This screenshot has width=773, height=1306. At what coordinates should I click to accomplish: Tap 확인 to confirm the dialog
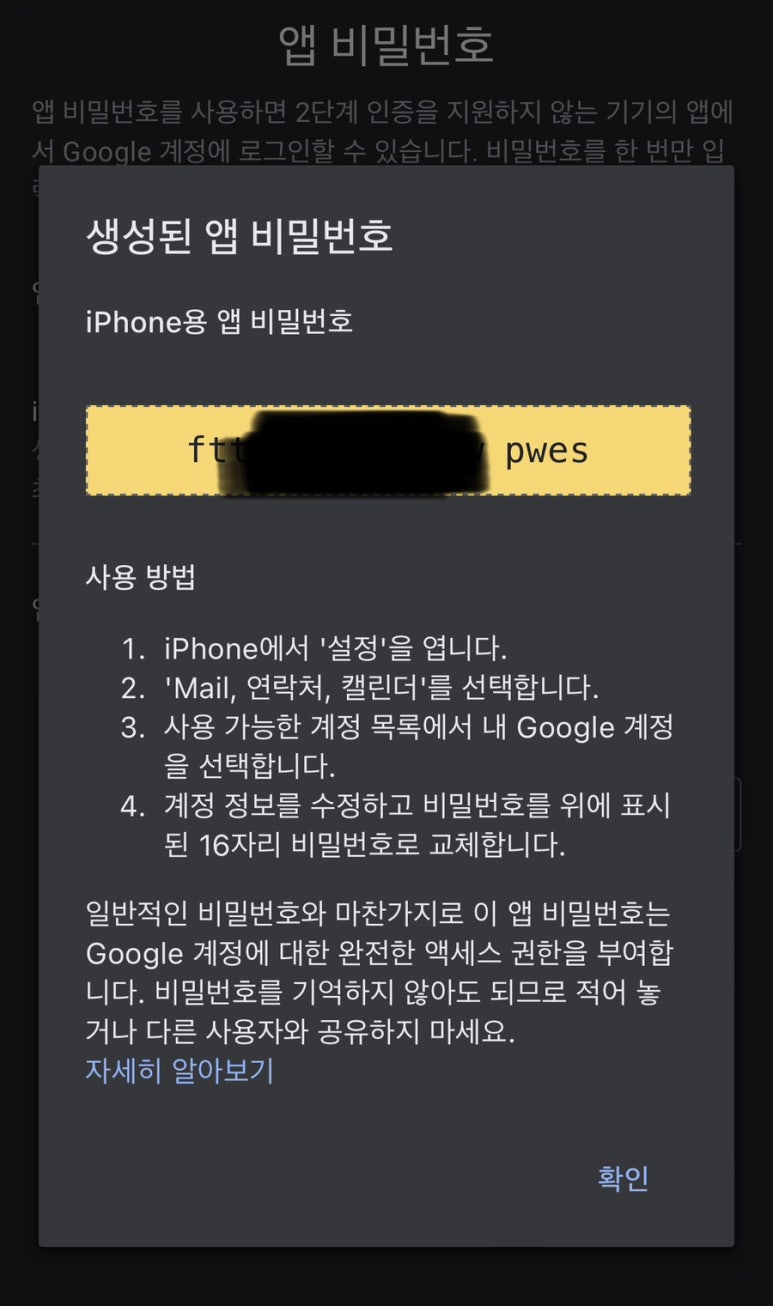tap(623, 1178)
